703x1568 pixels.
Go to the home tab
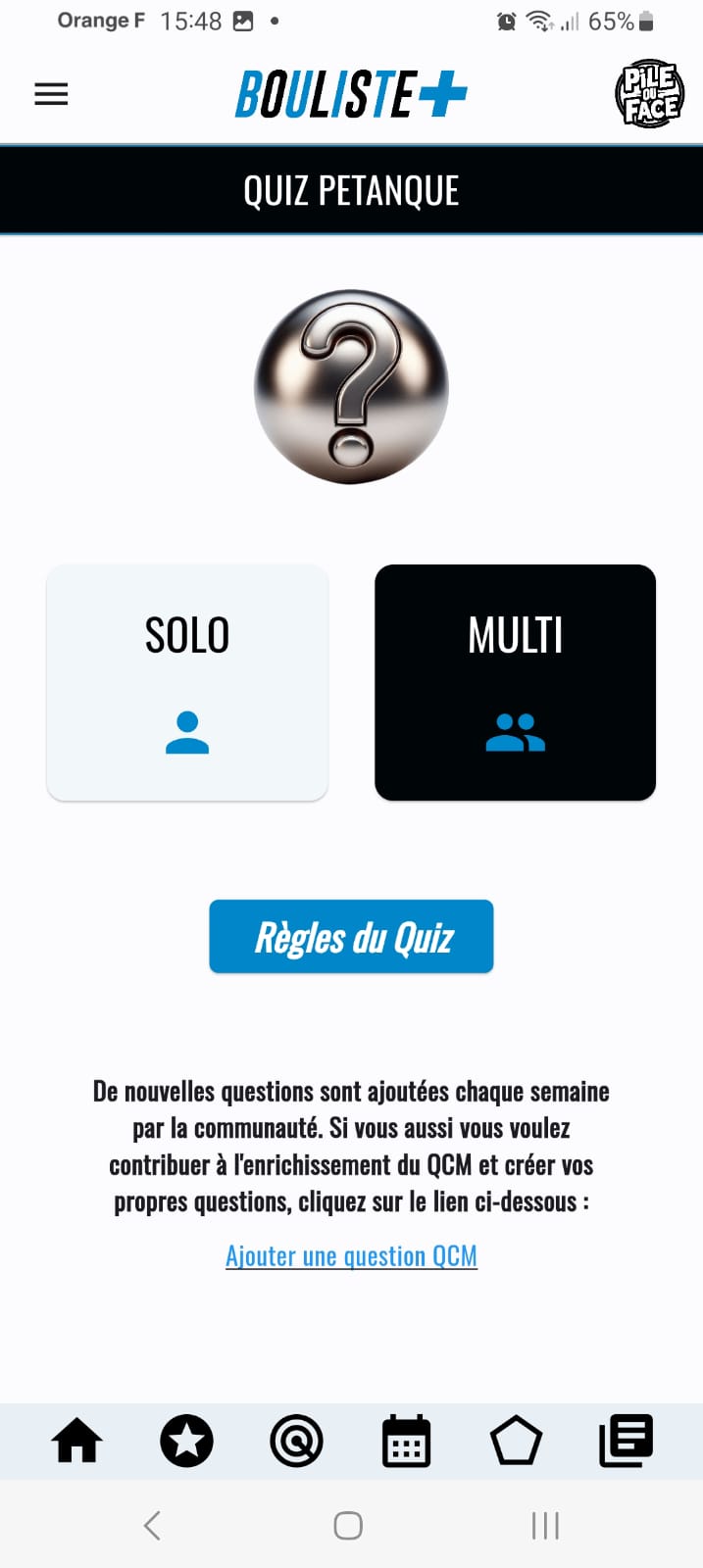tap(77, 1442)
